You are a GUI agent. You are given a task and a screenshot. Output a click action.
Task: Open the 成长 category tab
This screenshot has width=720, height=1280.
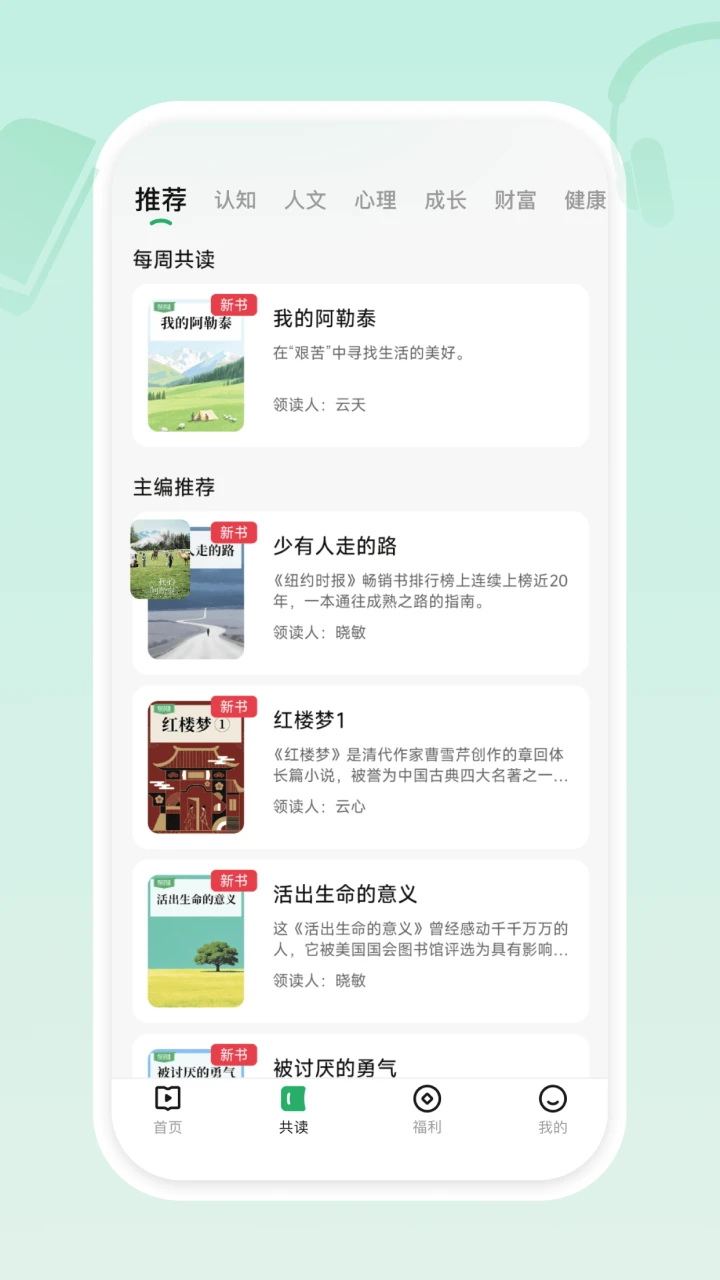445,200
